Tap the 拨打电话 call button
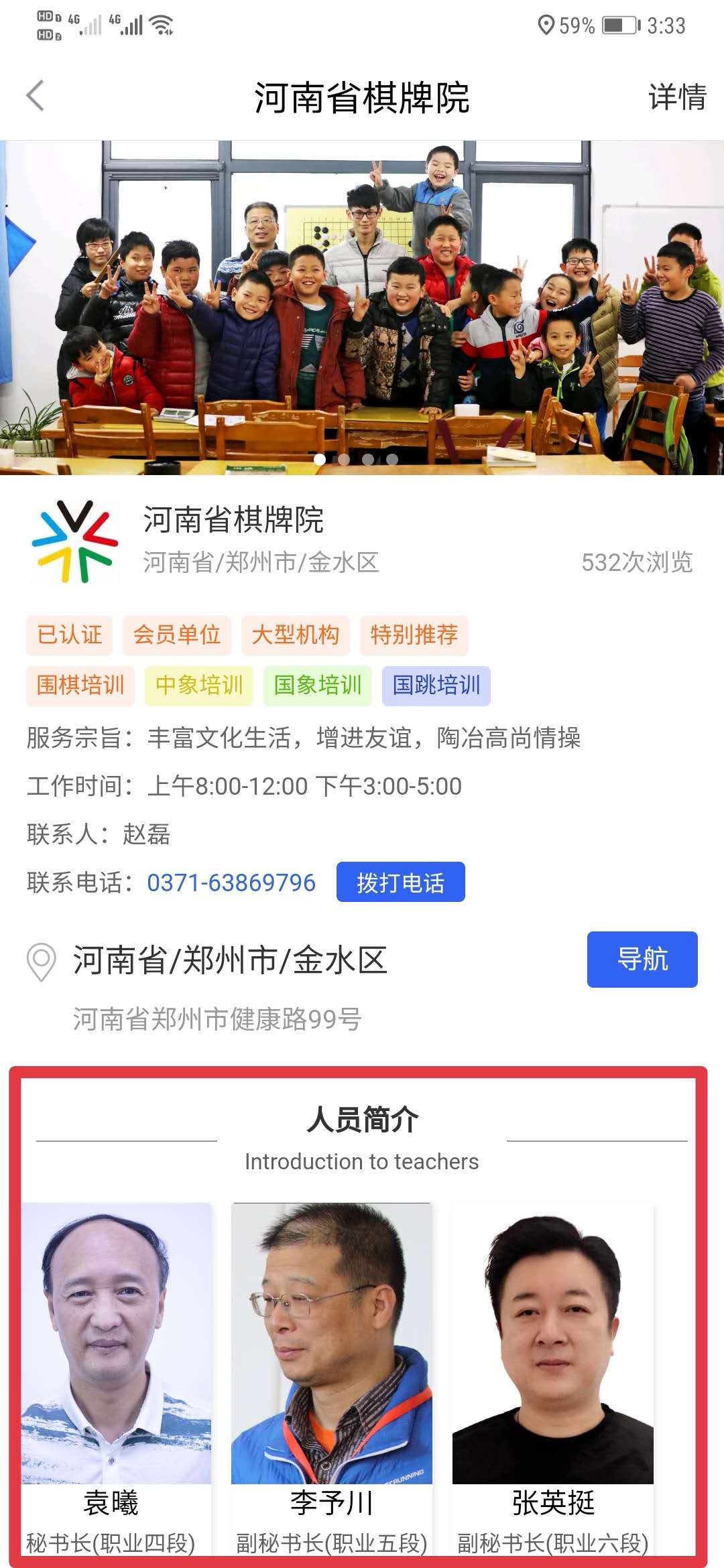Viewport: 724px width, 1568px height. point(400,883)
